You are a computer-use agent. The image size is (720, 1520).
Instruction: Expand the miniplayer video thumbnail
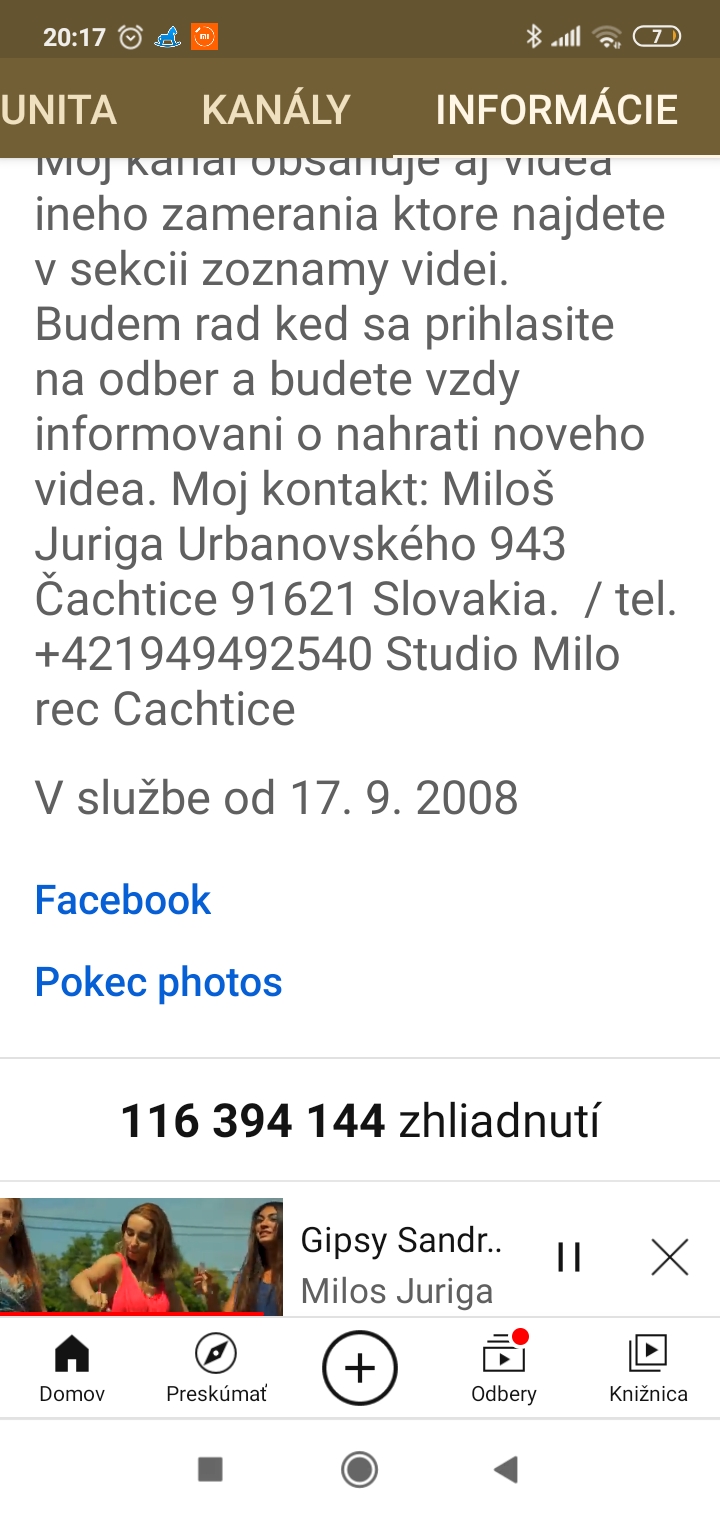(x=141, y=1257)
